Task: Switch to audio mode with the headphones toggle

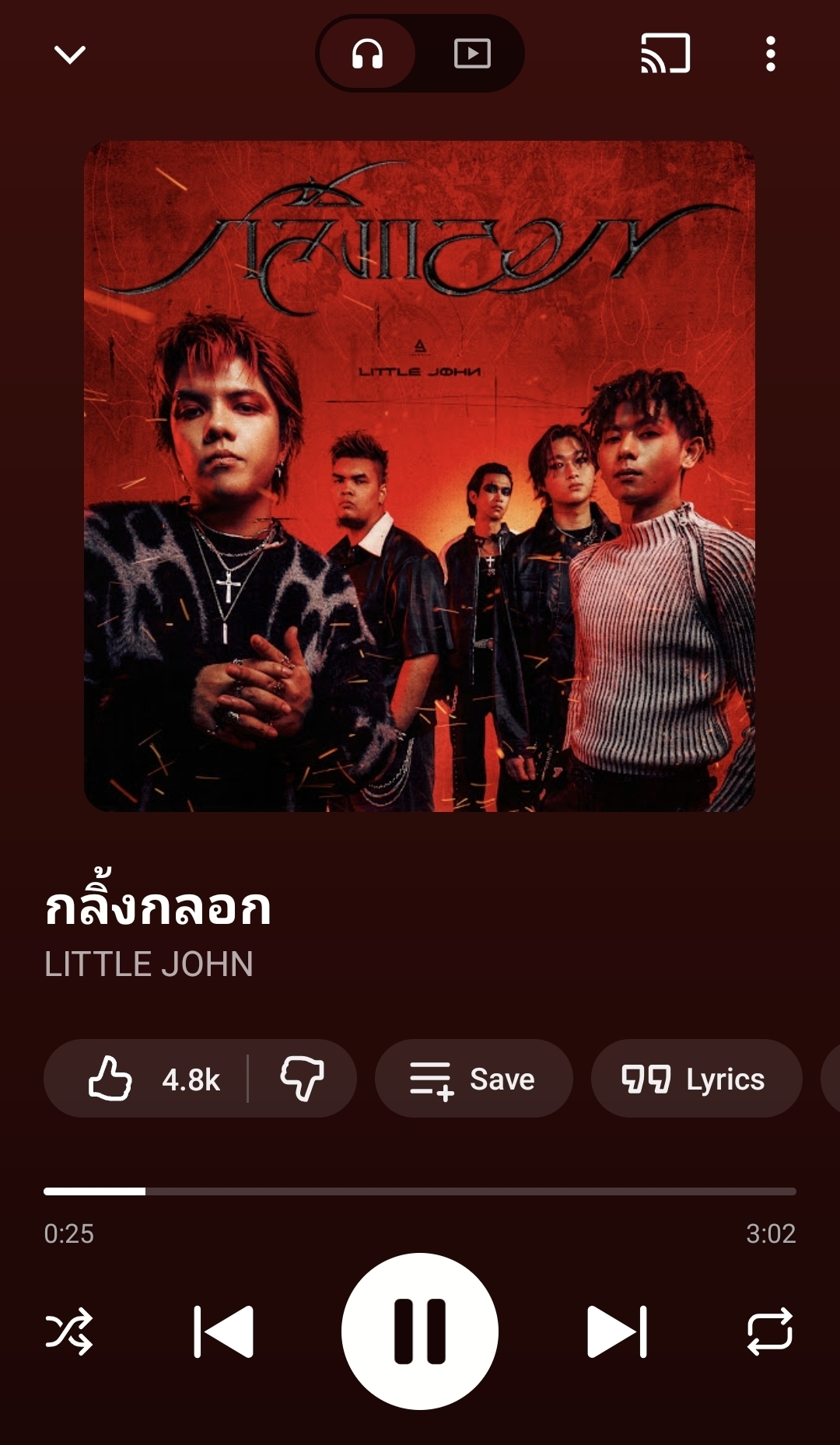Action: coord(367,54)
